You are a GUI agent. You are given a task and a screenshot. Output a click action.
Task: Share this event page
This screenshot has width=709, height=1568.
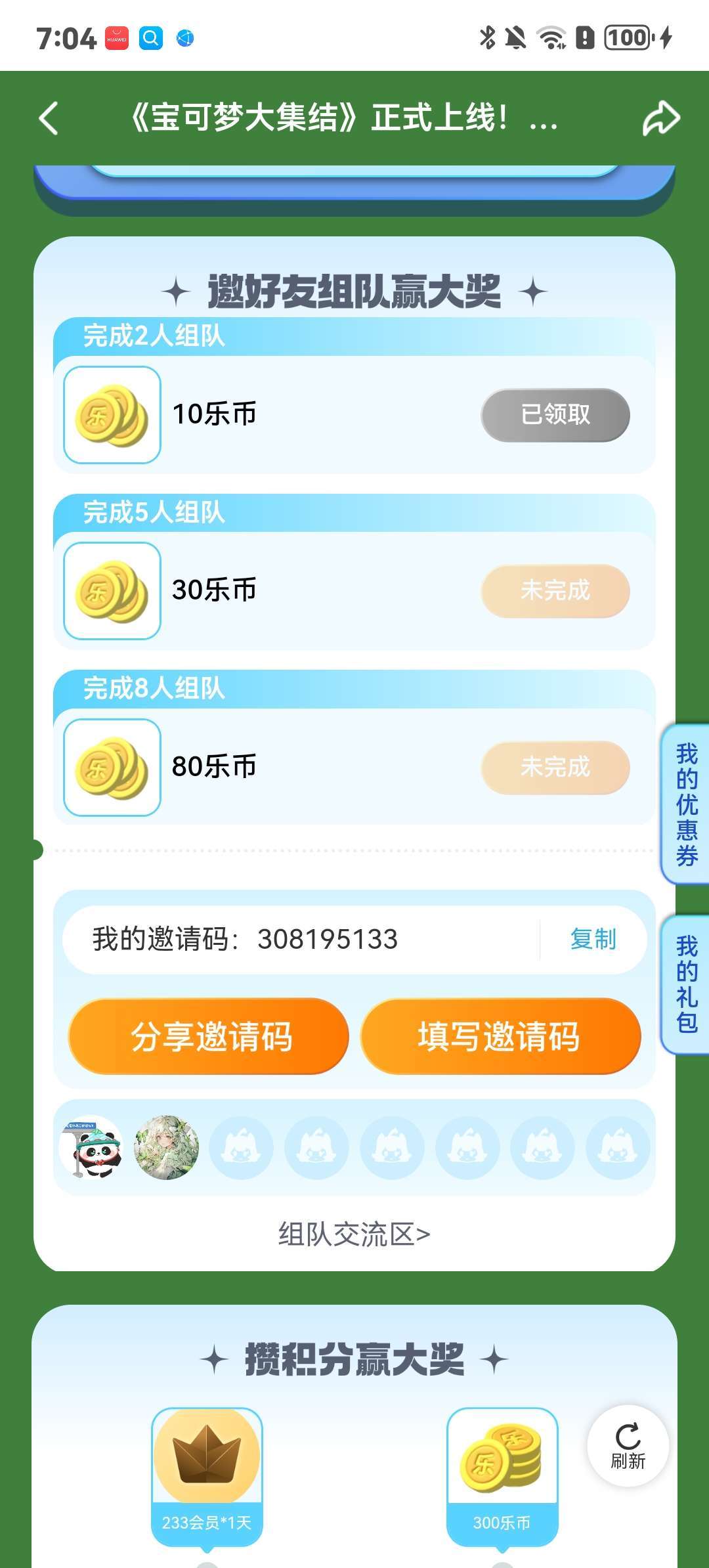pos(660,119)
